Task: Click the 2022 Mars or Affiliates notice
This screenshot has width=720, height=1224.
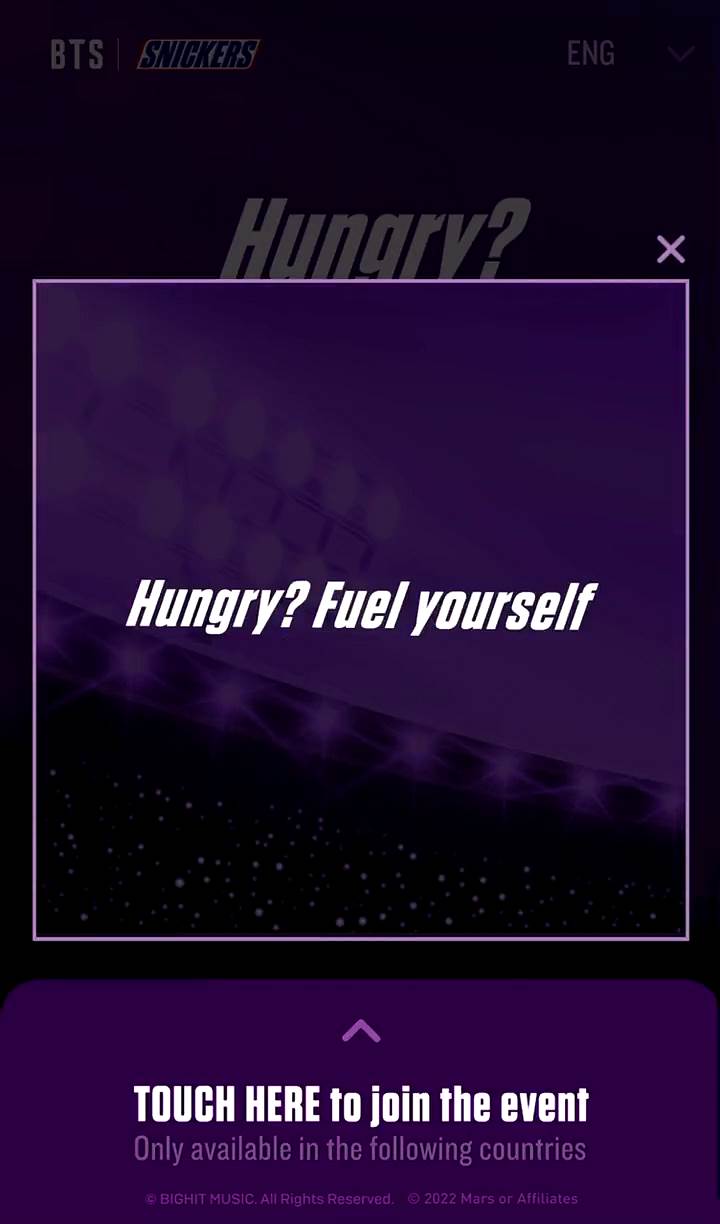Action: 495,1198
